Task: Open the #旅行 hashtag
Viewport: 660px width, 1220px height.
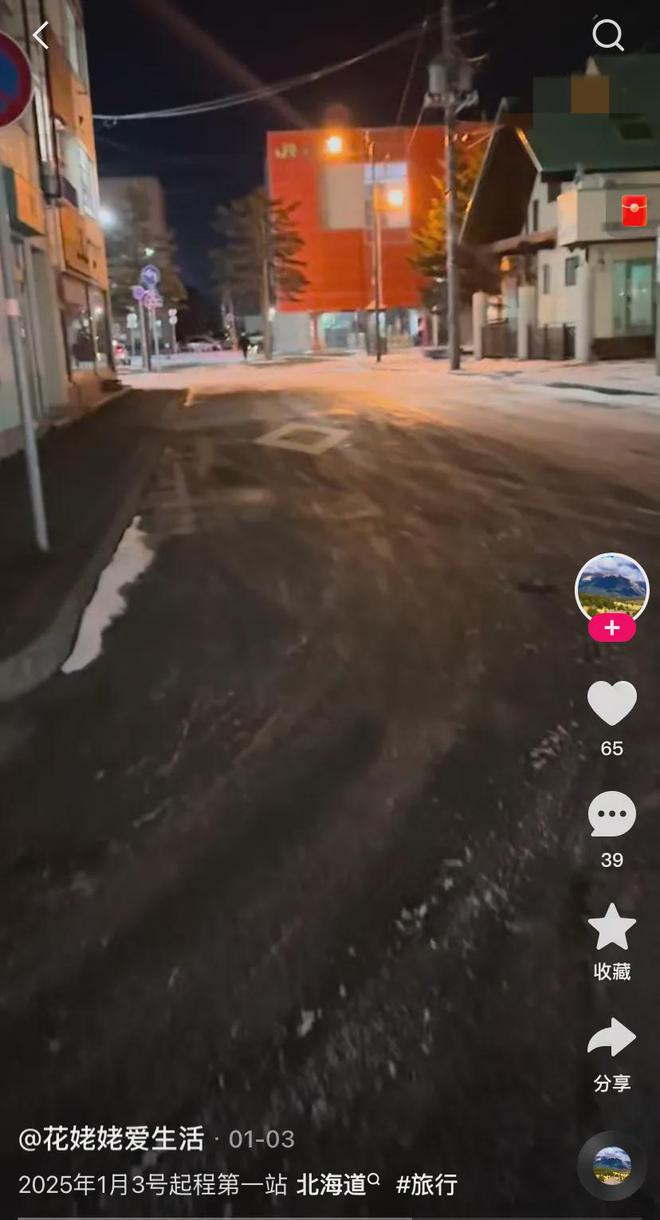Action: click(427, 1185)
